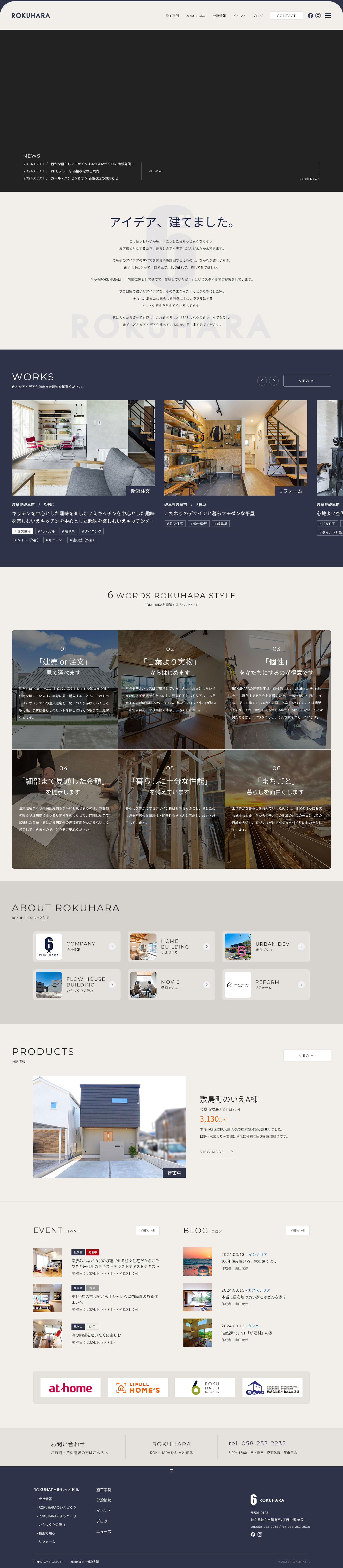Open 施工事例 in top navigation
The image size is (343, 1568).
(x=172, y=16)
